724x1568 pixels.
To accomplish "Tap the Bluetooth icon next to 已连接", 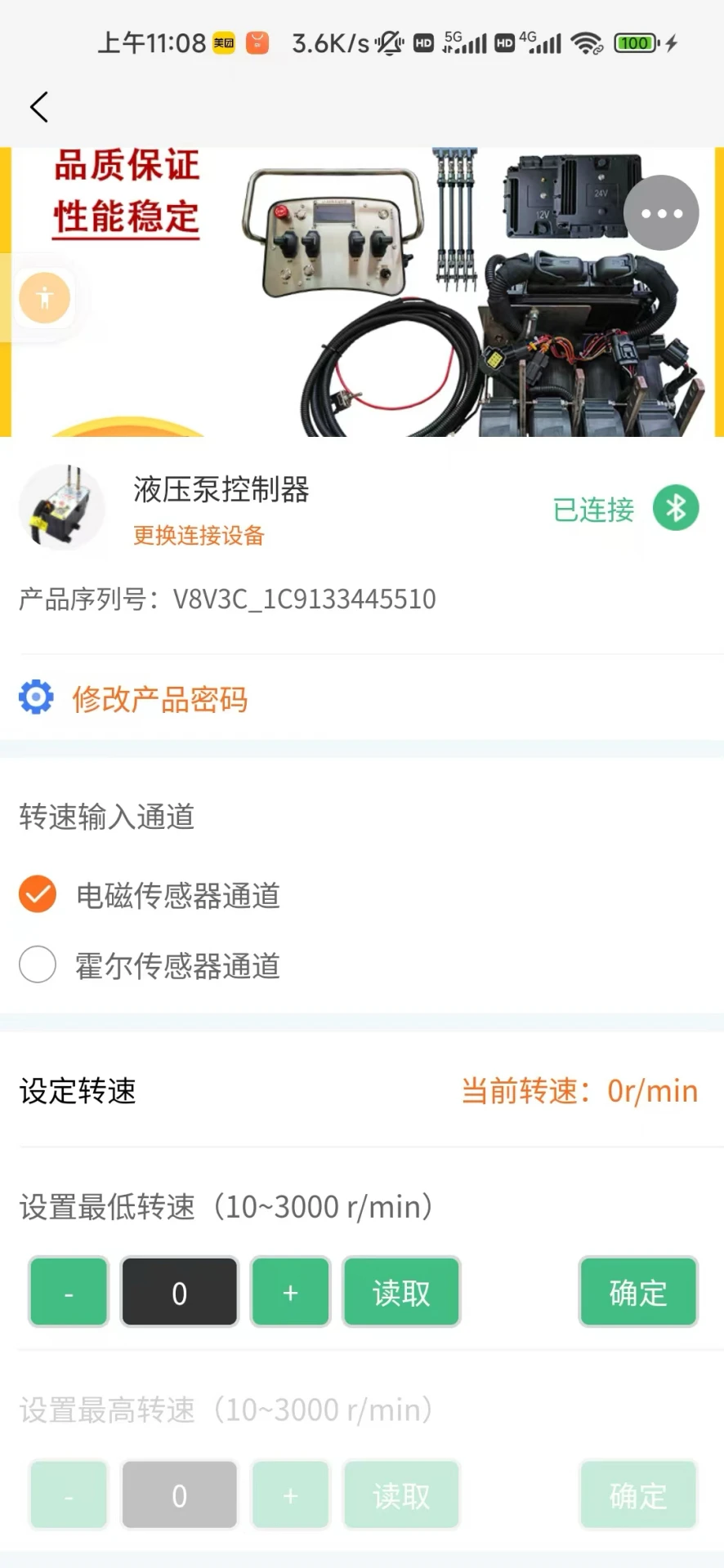I will tap(675, 507).
